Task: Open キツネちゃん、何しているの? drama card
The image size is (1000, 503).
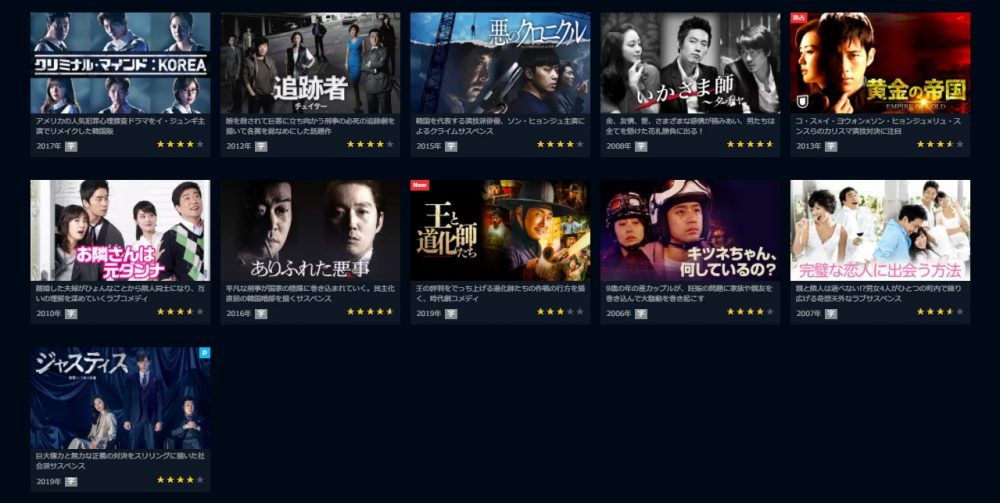Action: [690, 230]
